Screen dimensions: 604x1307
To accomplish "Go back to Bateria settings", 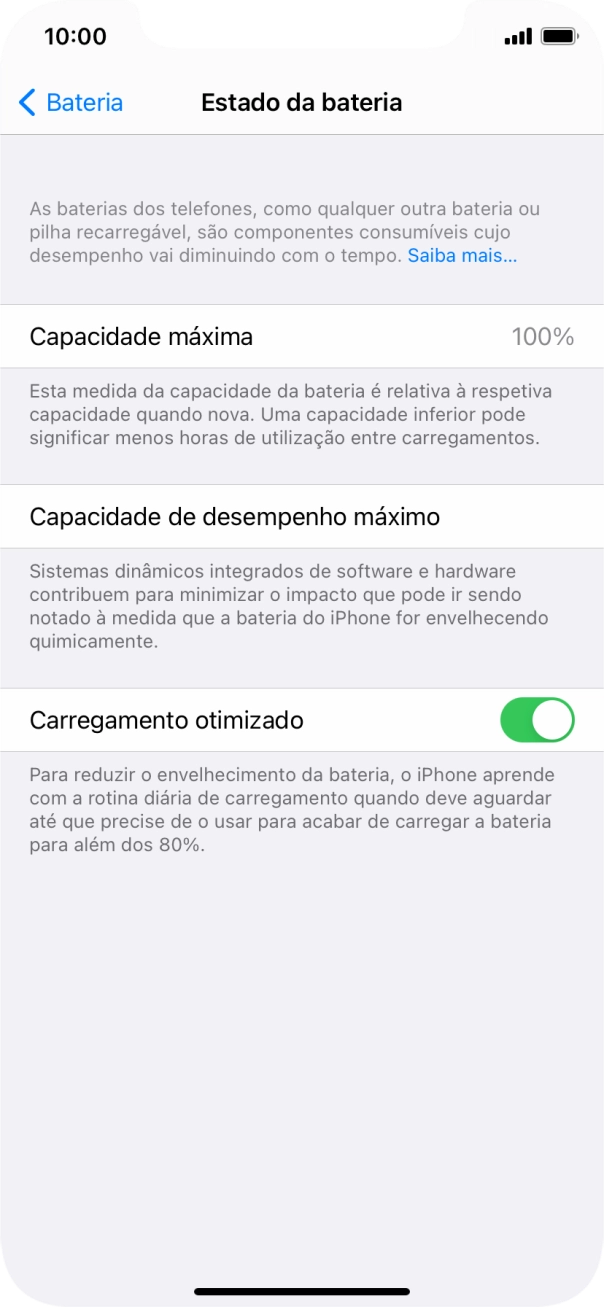I will click(x=71, y=102).
